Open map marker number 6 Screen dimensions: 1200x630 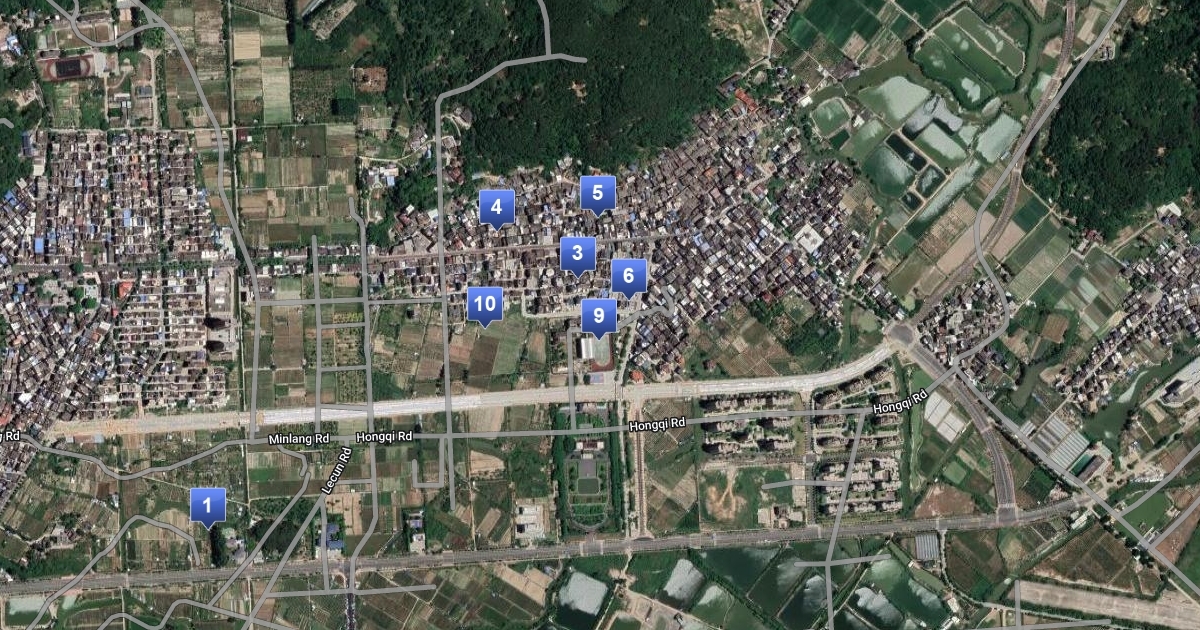tap(629, 276)
